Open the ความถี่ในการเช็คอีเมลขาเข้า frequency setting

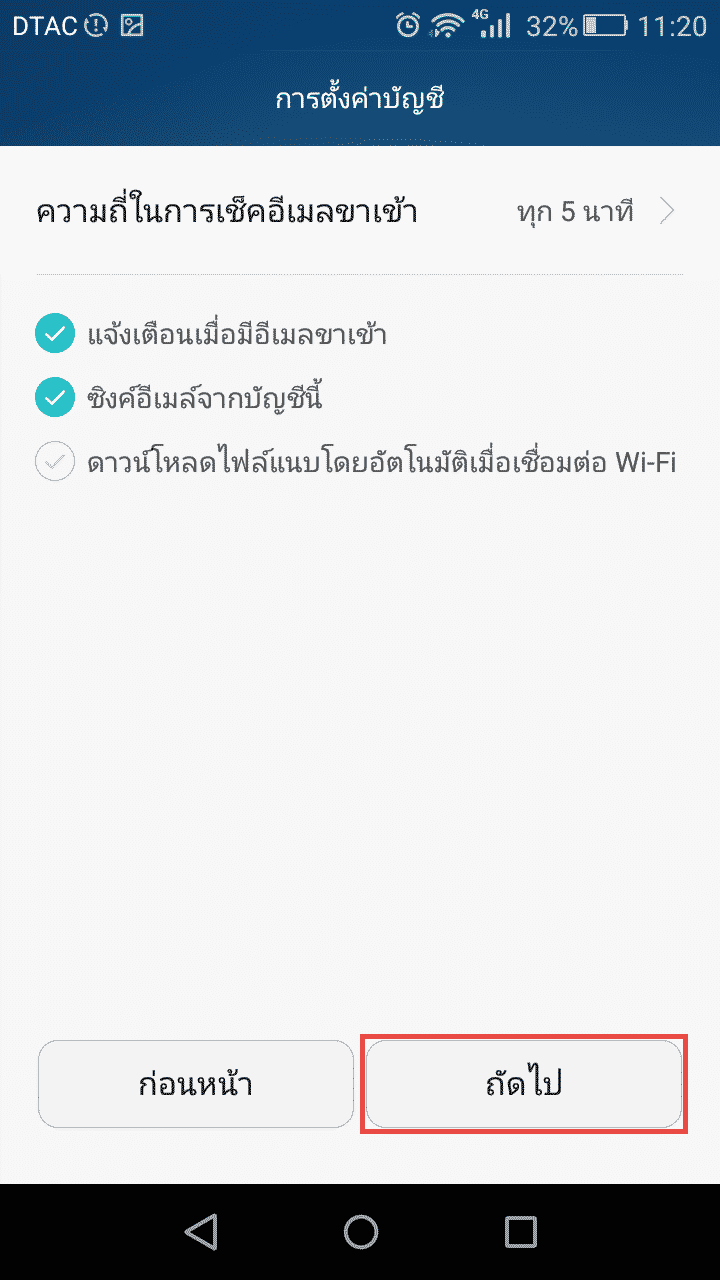(x=360, y=212)
